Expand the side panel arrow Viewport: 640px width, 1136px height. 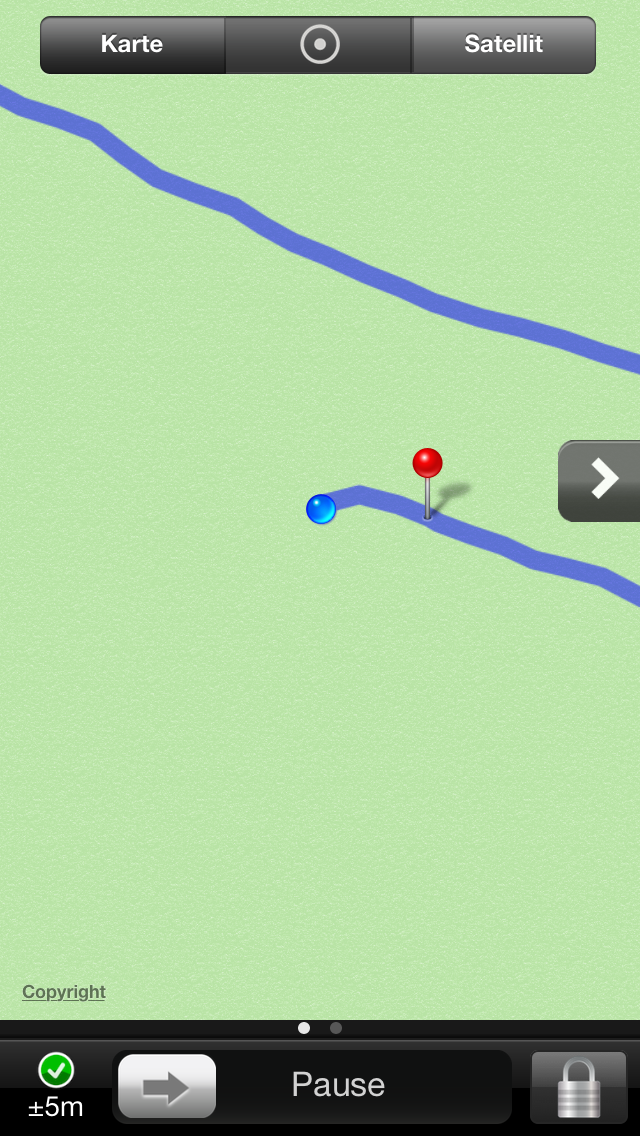[x=602, y=480]
